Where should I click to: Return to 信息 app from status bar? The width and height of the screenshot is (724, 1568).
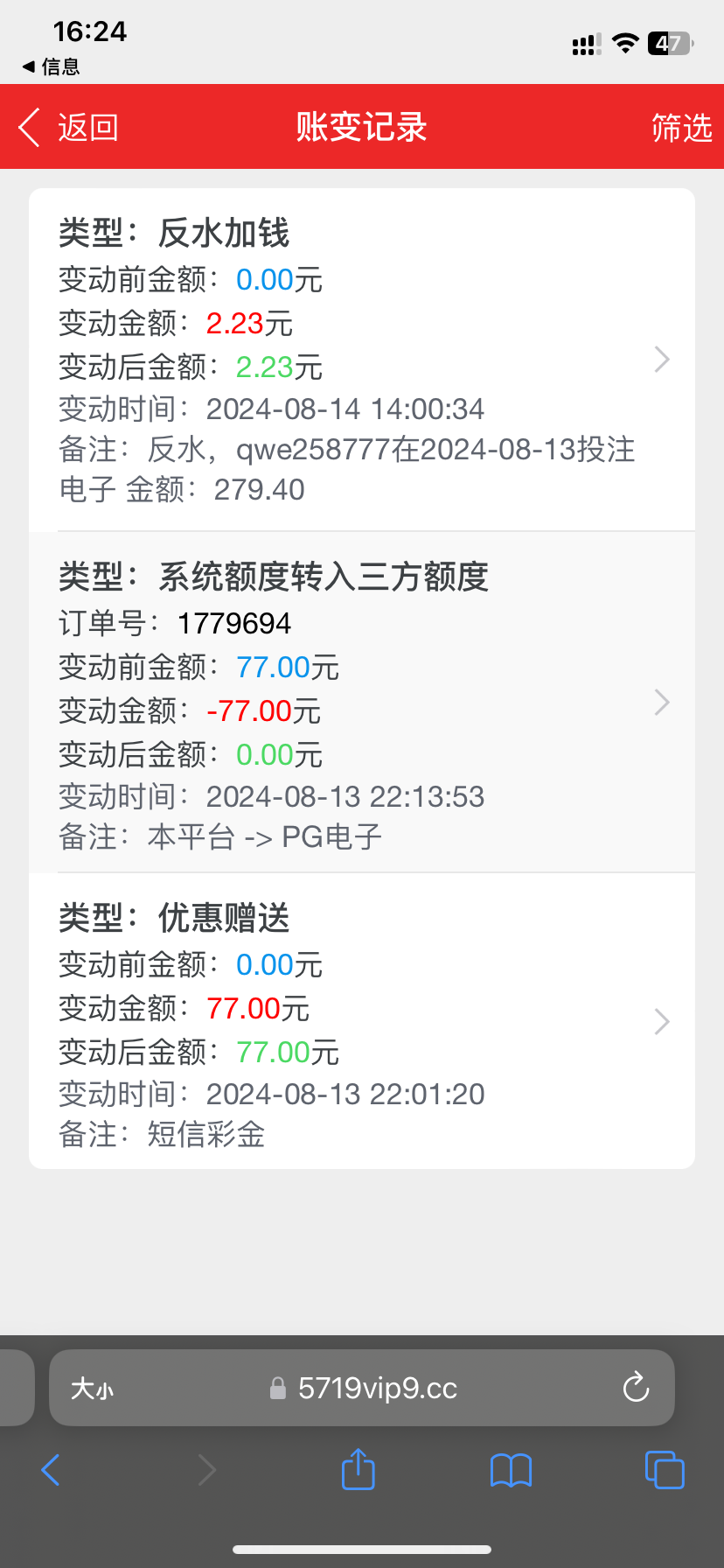point(51,66)
